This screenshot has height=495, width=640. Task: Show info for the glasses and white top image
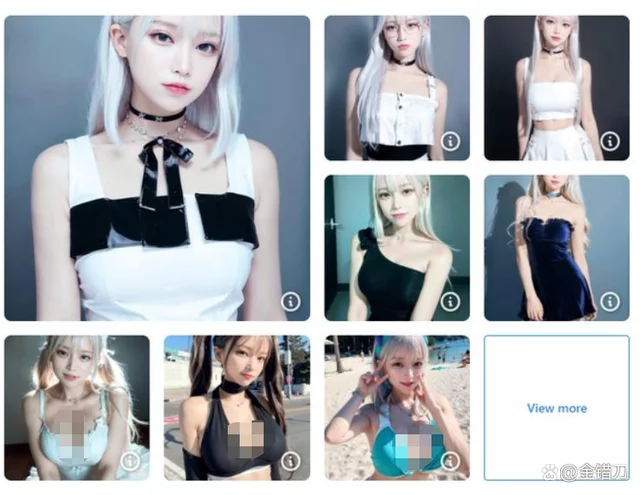451,142
